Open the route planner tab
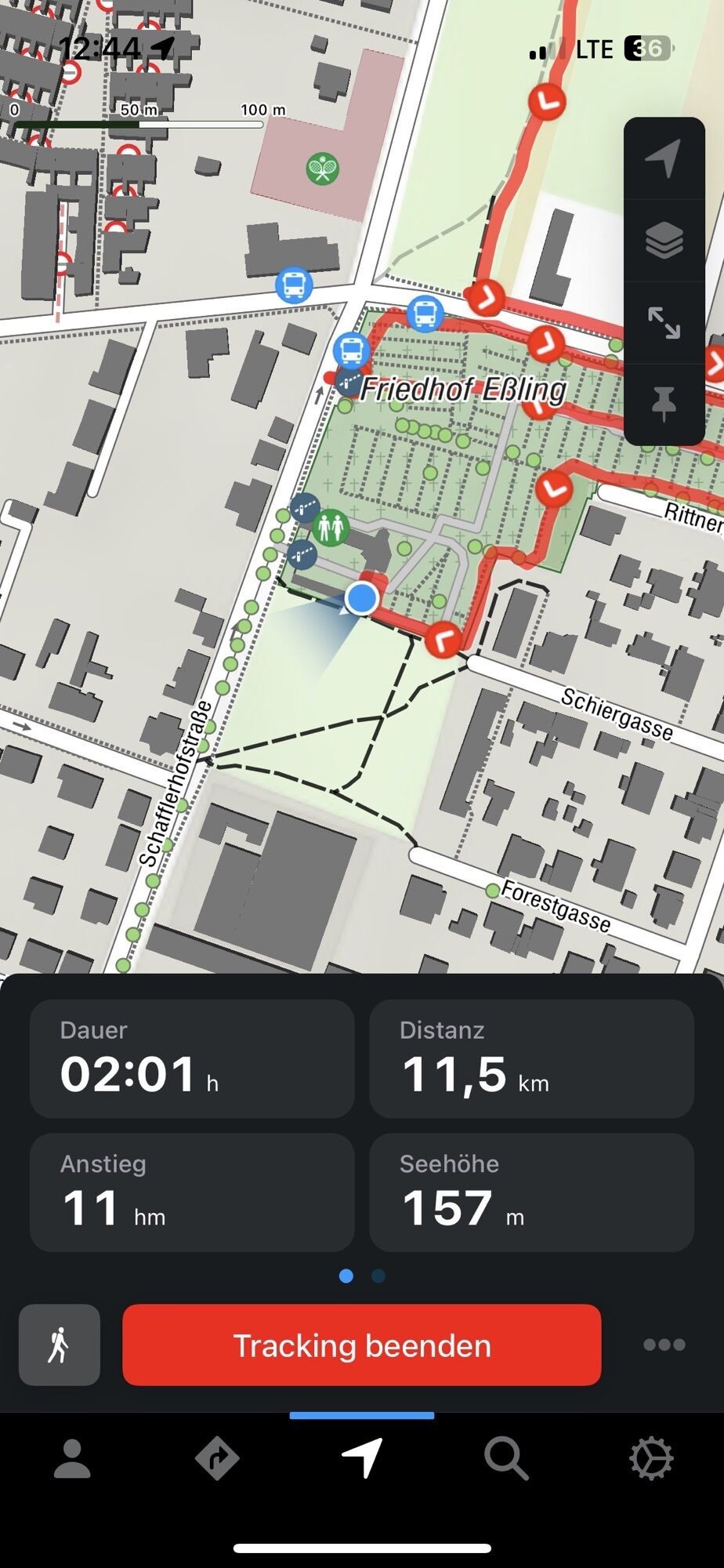 click(217, 1459)
